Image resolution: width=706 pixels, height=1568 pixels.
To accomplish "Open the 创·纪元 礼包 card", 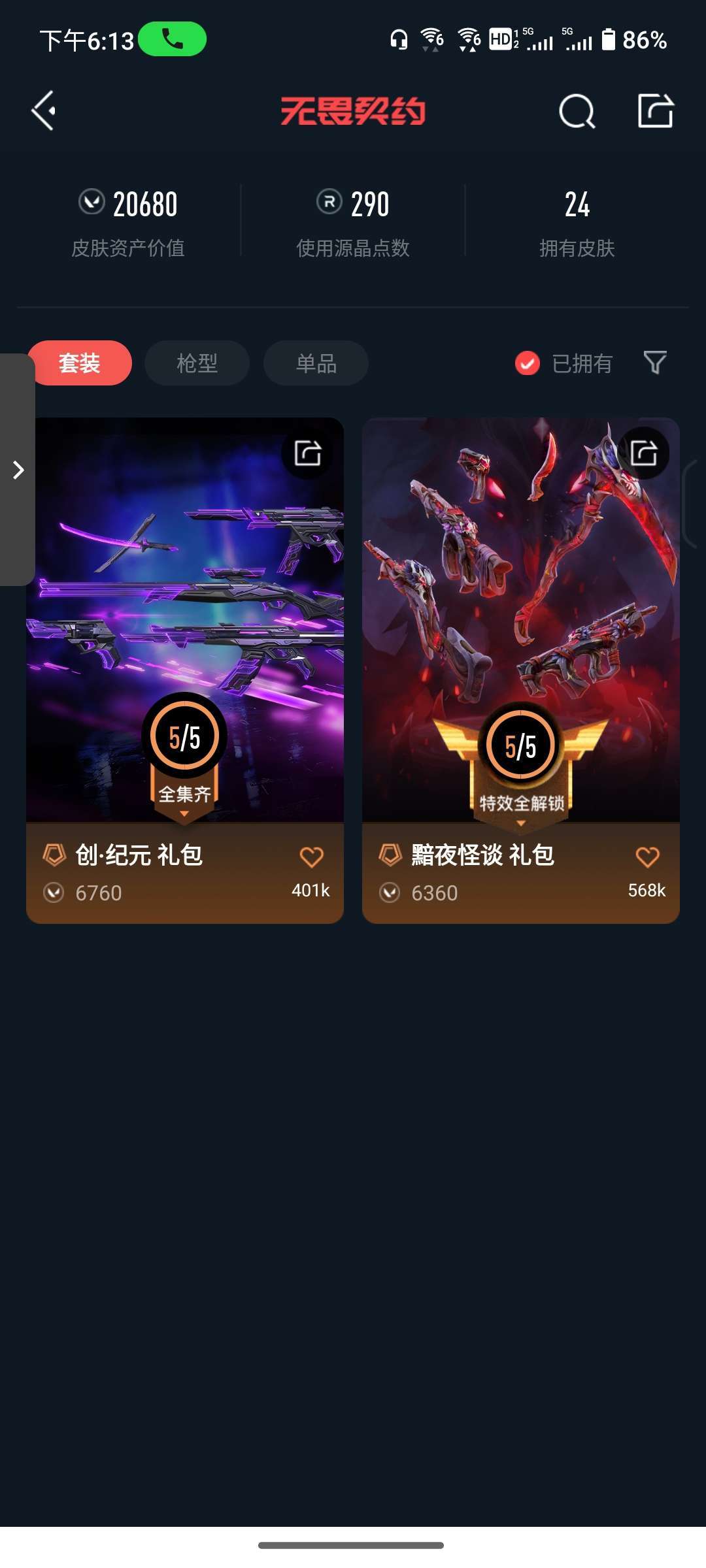I will [185, 621].
